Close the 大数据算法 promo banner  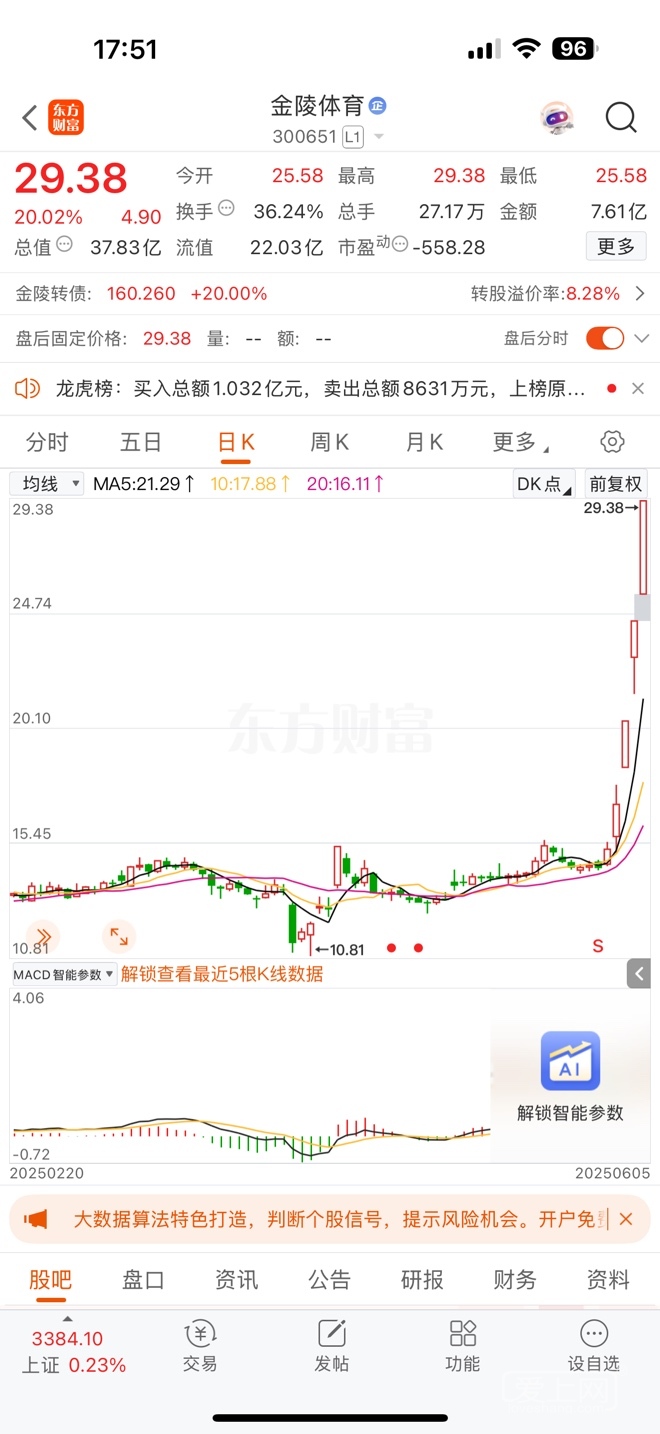click(626, 1219)
